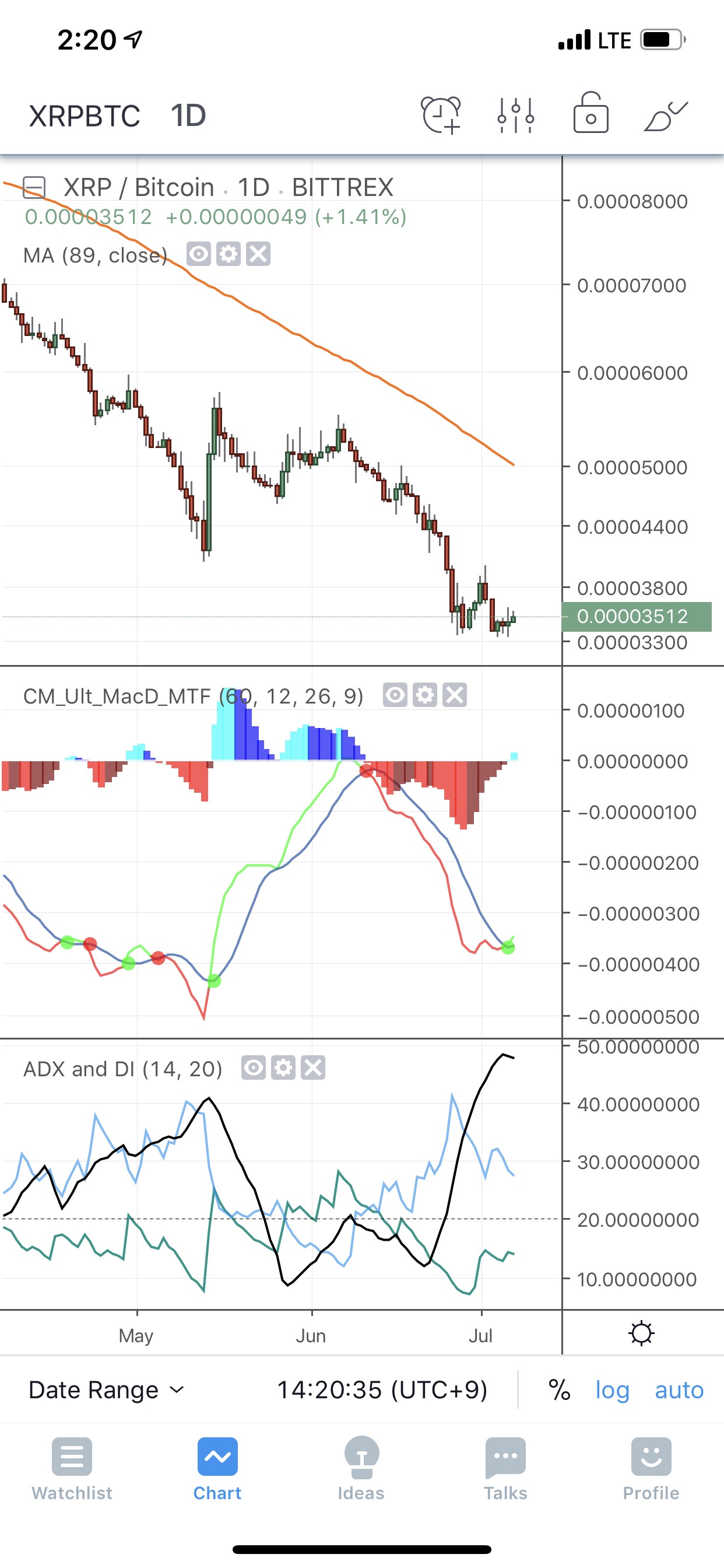724x1568 pixels.
Task: Toggle the log price scale
Action: pyautogui.click(x=612, y=1389)
